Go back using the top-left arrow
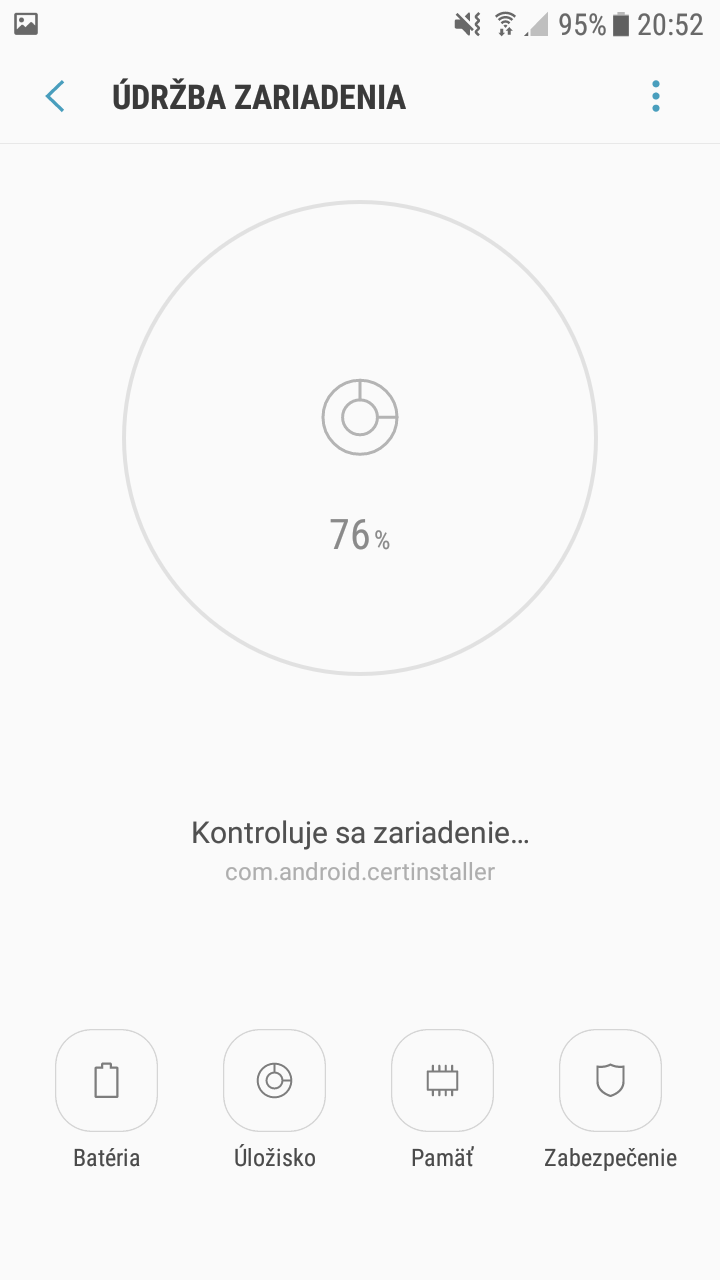 pyautogui.click(x=55, y=96)
